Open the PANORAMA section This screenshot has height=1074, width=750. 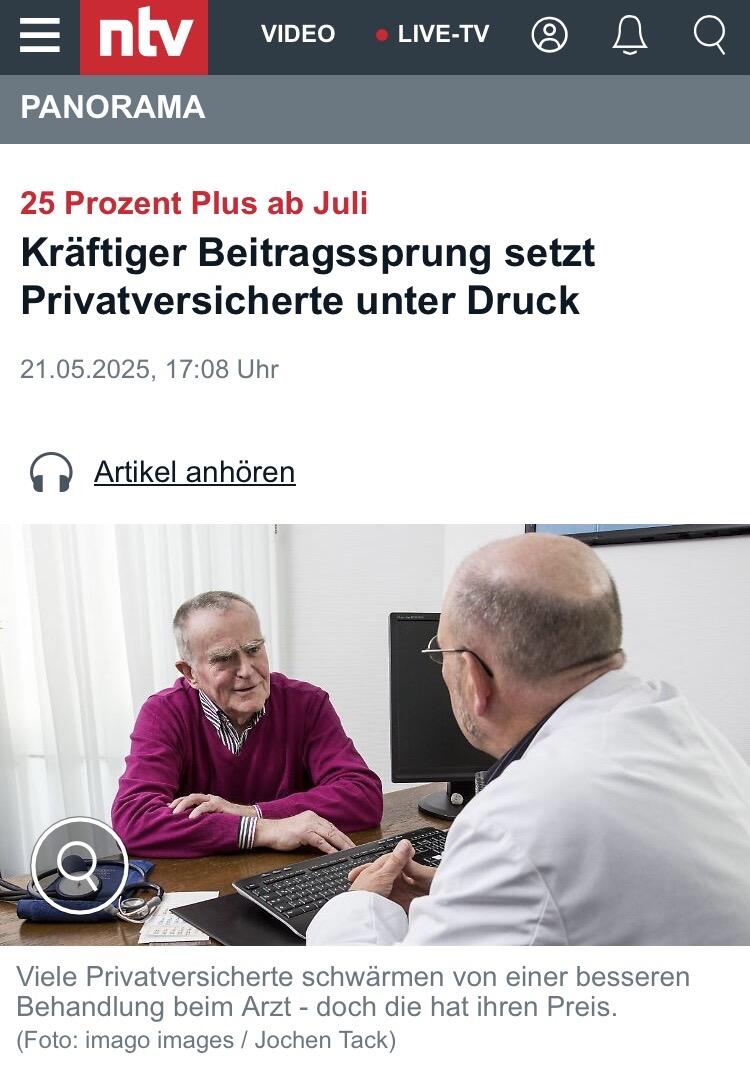pos(113,107)
